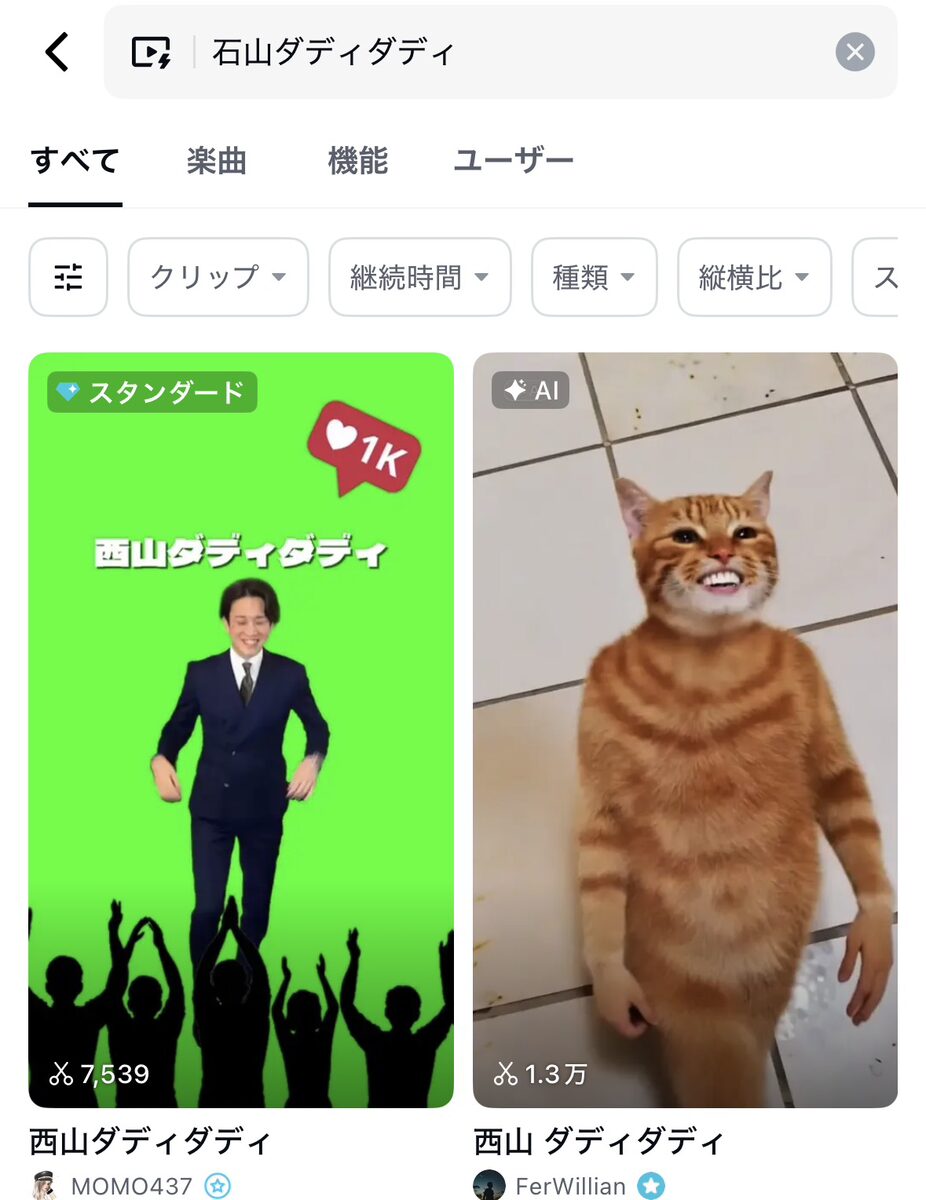Switch to the ユーザー tab
The image size is (926, 1200).
click(513, 161)
